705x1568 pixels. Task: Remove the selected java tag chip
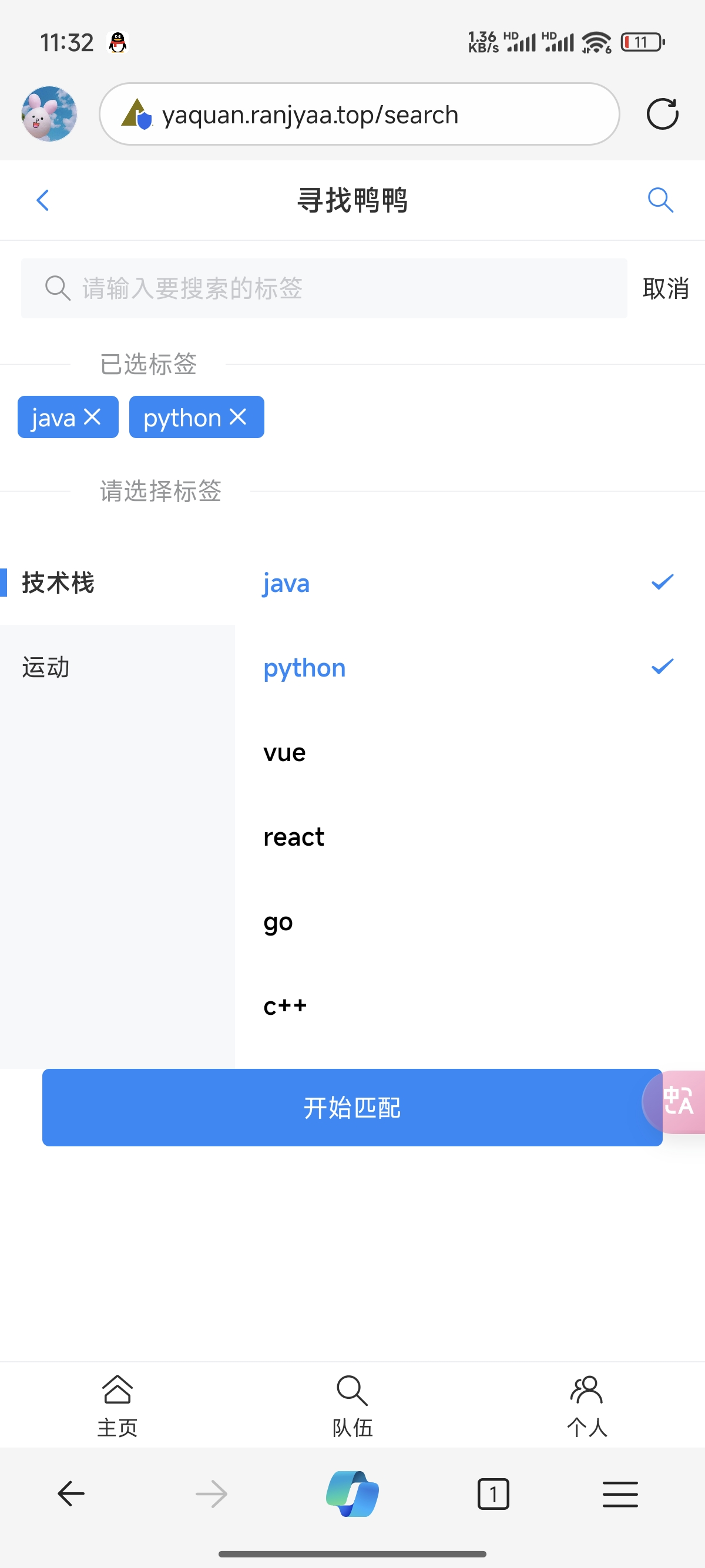[93, 417]
